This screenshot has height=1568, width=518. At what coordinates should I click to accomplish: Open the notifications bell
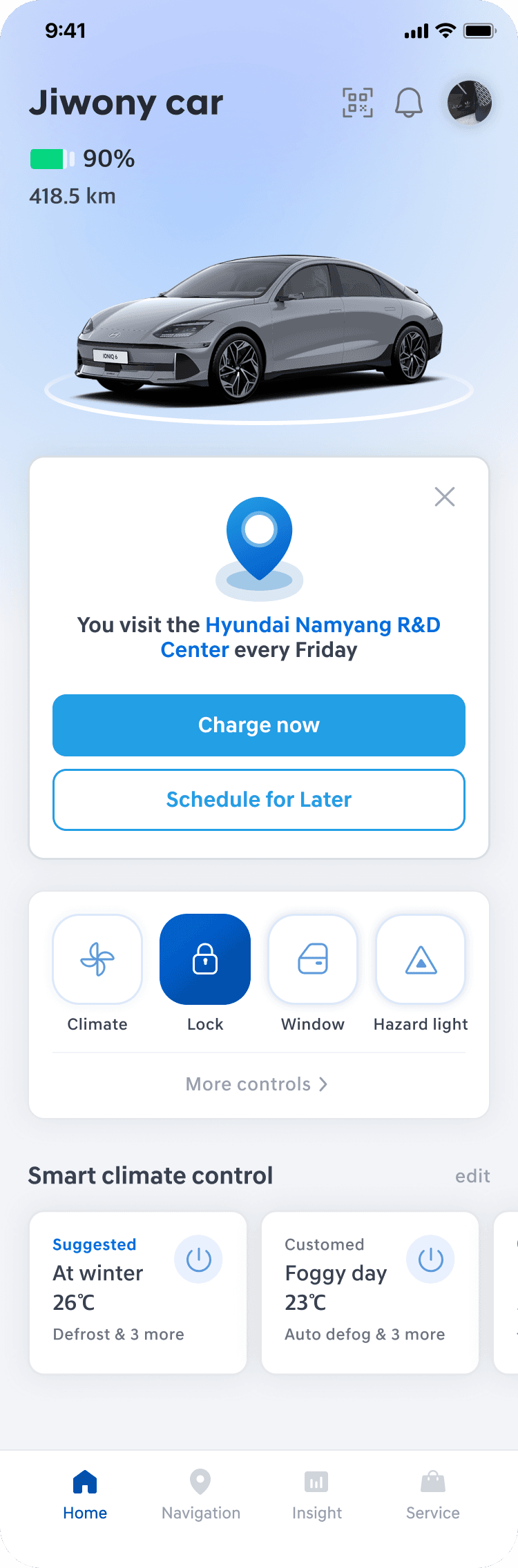[x=409, y=103]
